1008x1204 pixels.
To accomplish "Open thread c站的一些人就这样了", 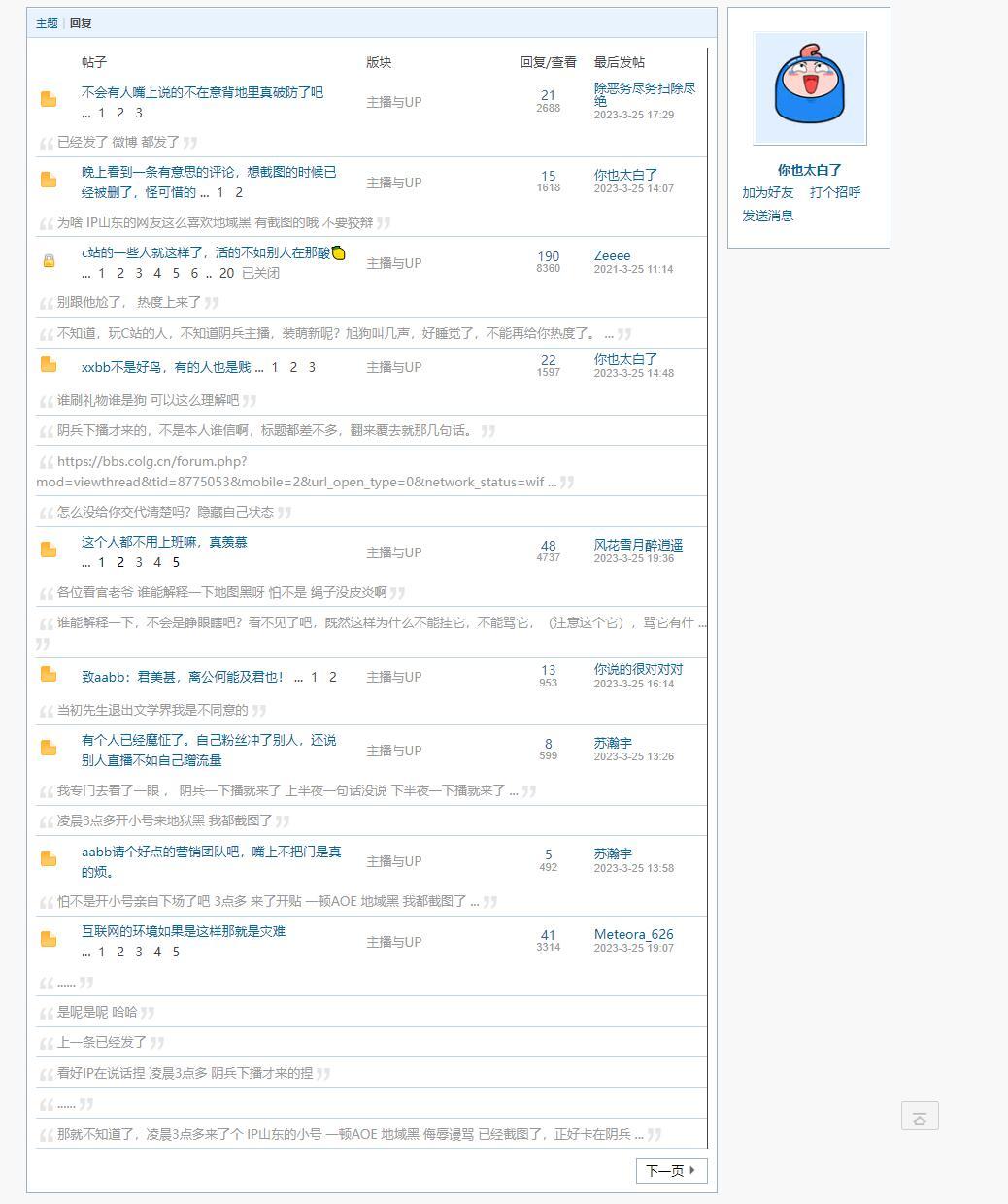I will (x=206, y=252).
